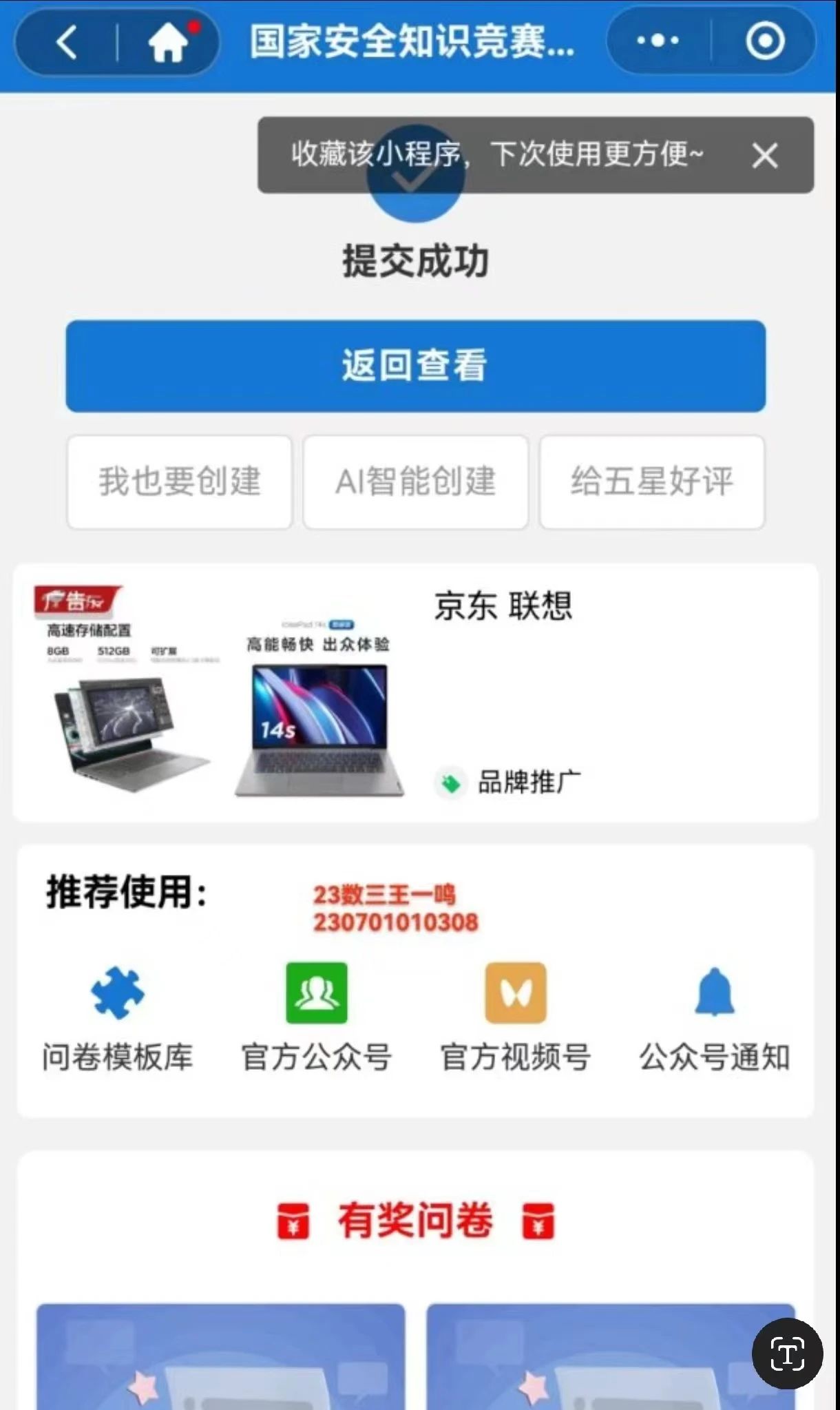Open the second 有奖问卷 card
The width and height of the screenshot is (840, 1410).
click(x=610, y=1356)
